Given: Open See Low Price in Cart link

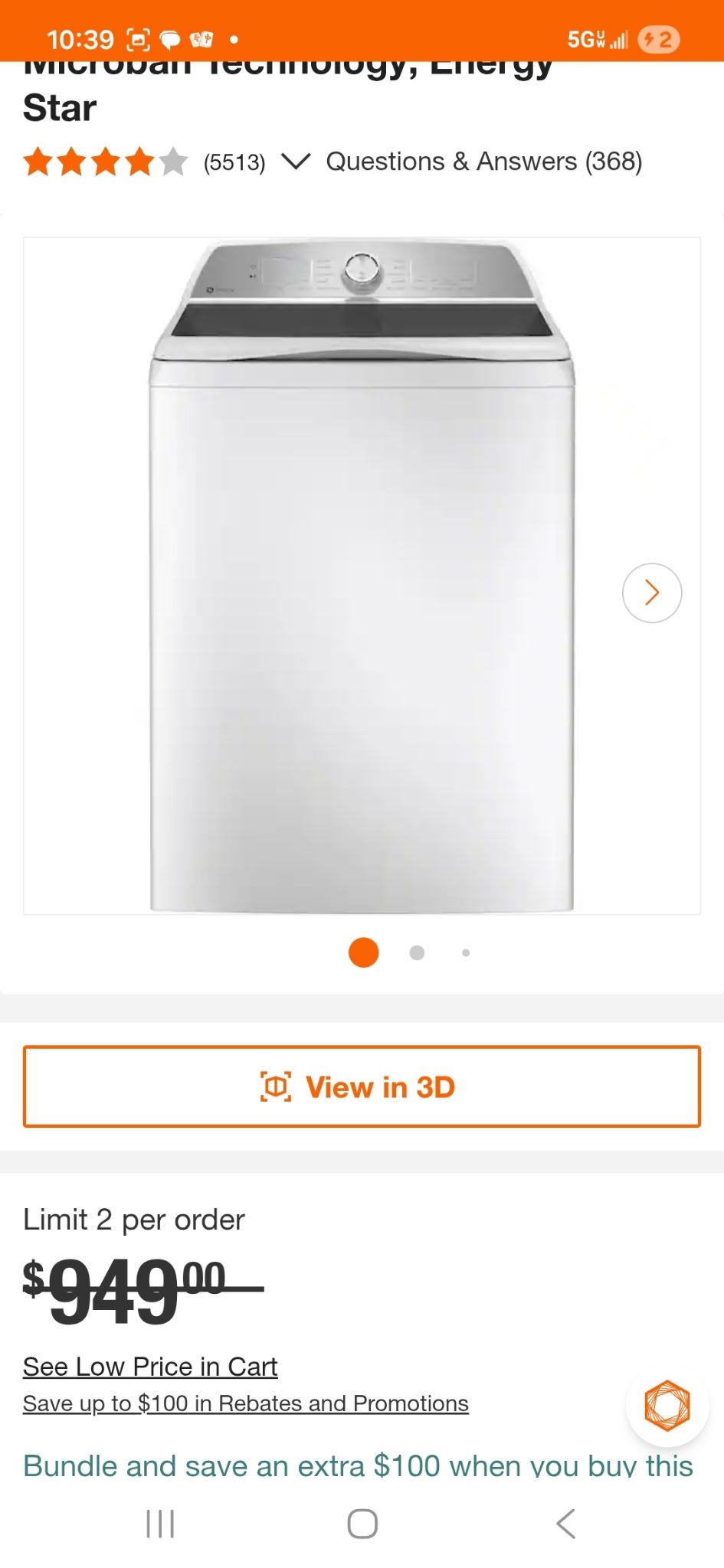Looking at the screenshot, I should pyautogui.click(x=150, y=1367).
